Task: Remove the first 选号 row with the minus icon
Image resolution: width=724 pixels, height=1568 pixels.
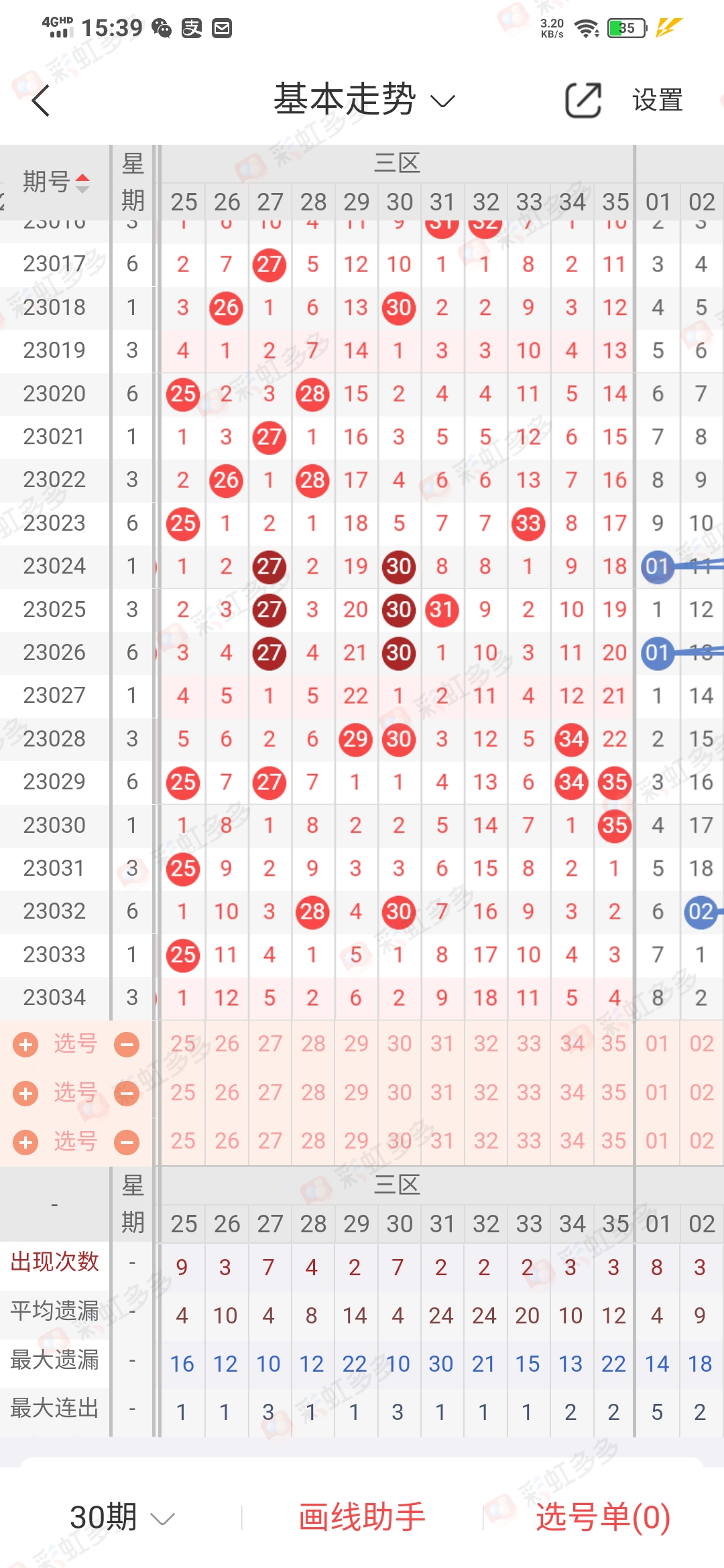Action: click(127, 1045)
